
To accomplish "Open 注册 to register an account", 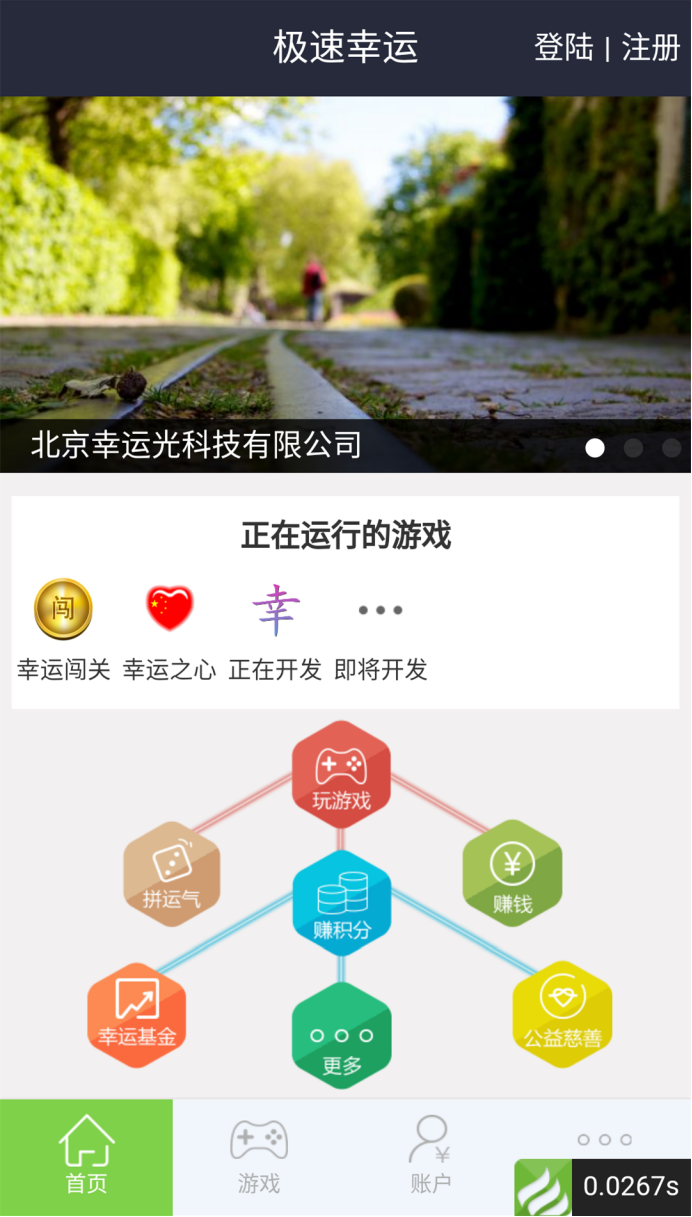I will click(651, 47).
